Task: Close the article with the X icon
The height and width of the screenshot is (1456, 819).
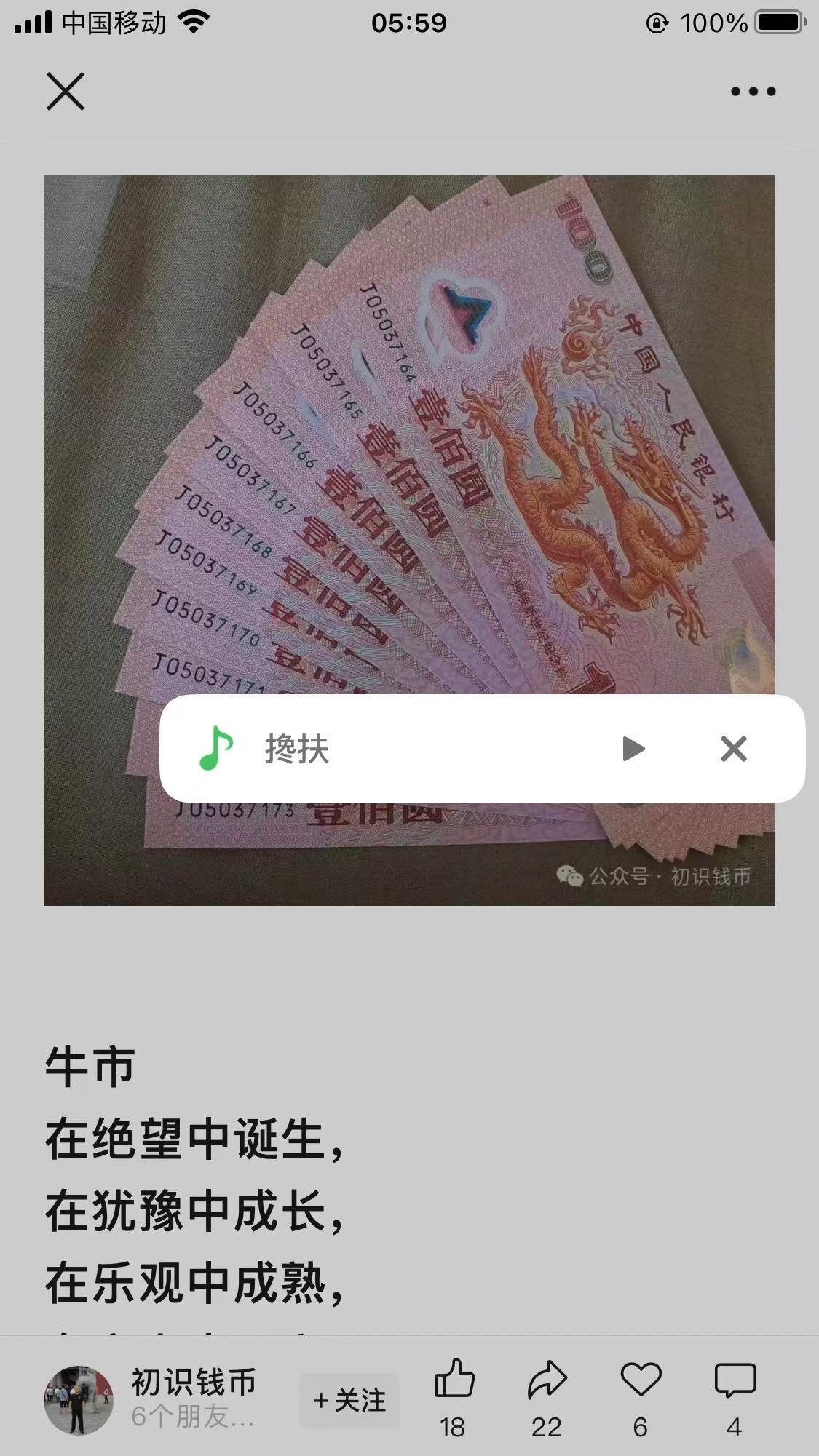Action: coord(66,92)
